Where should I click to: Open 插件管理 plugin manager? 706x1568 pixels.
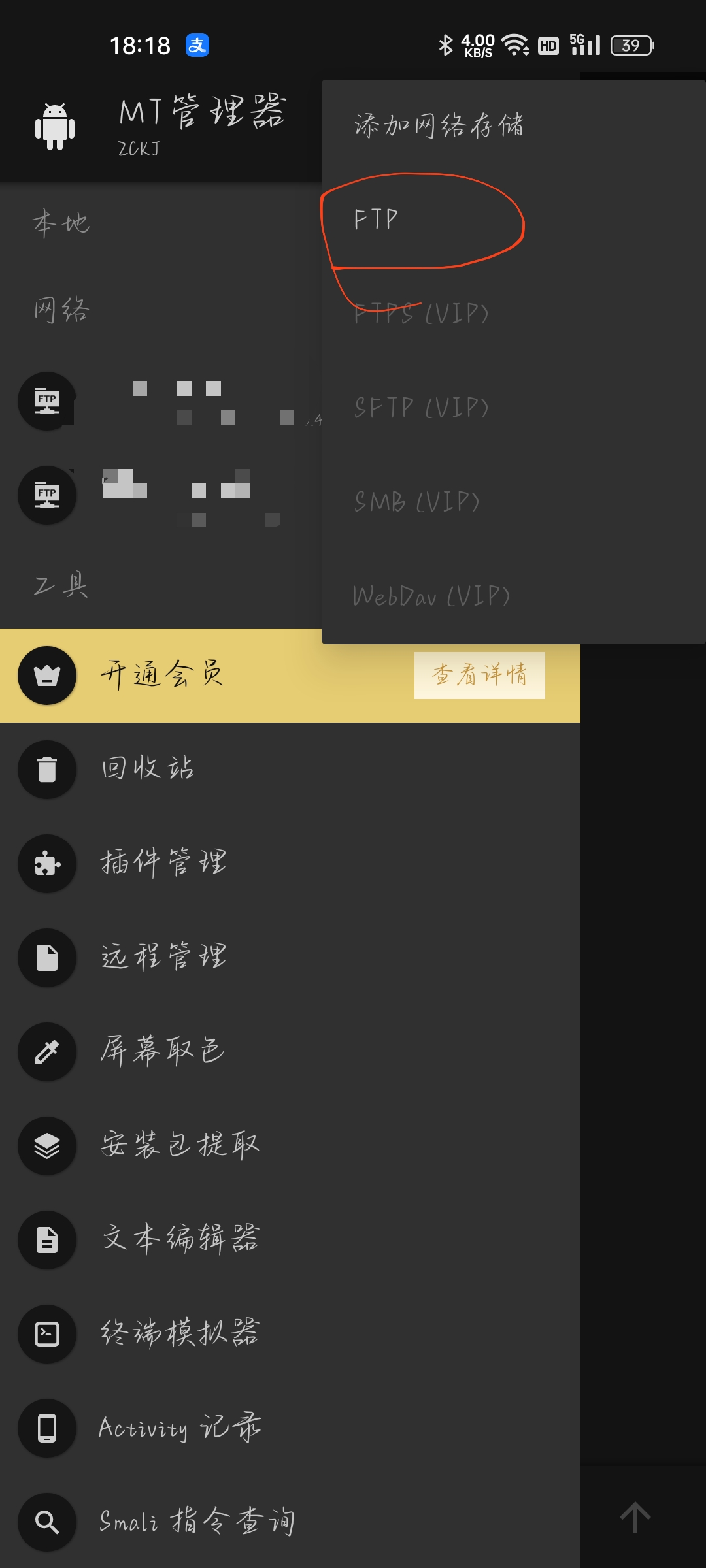(163, 863)
